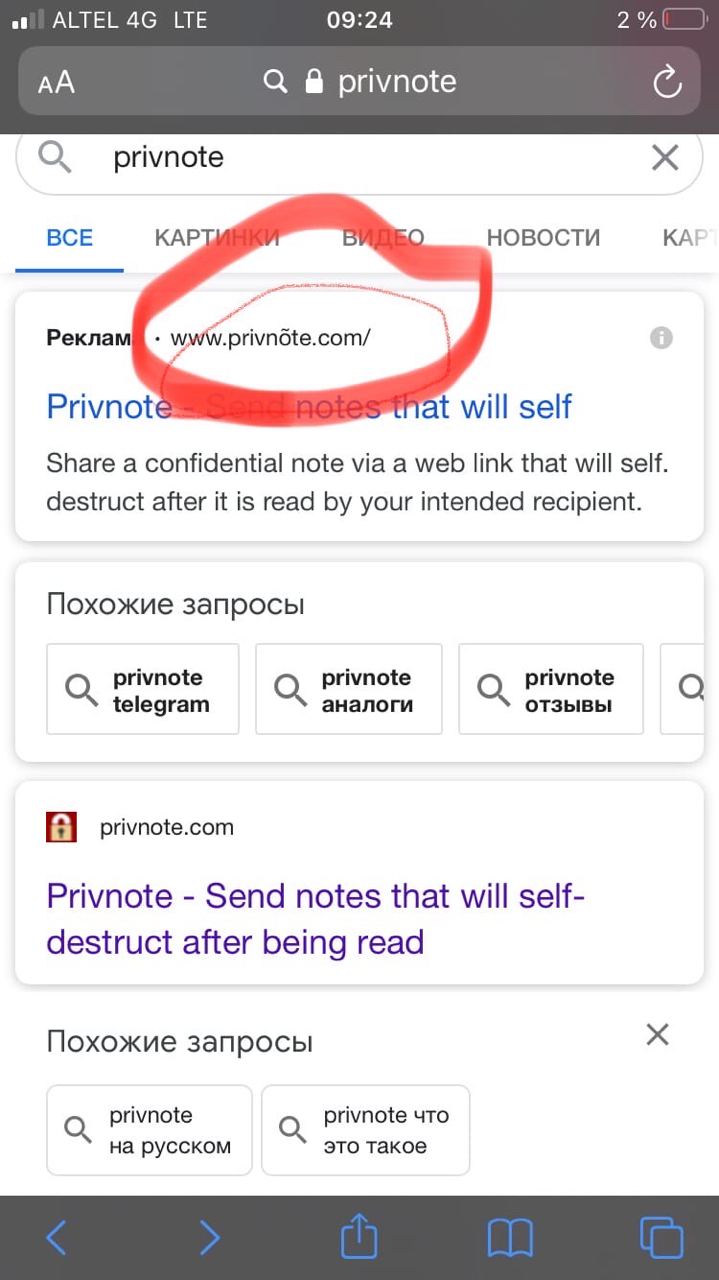This screenshot has width=719, height=1280.
Task: Search for privnote отзывы suggestion
Action: click(x=551, y=690)
